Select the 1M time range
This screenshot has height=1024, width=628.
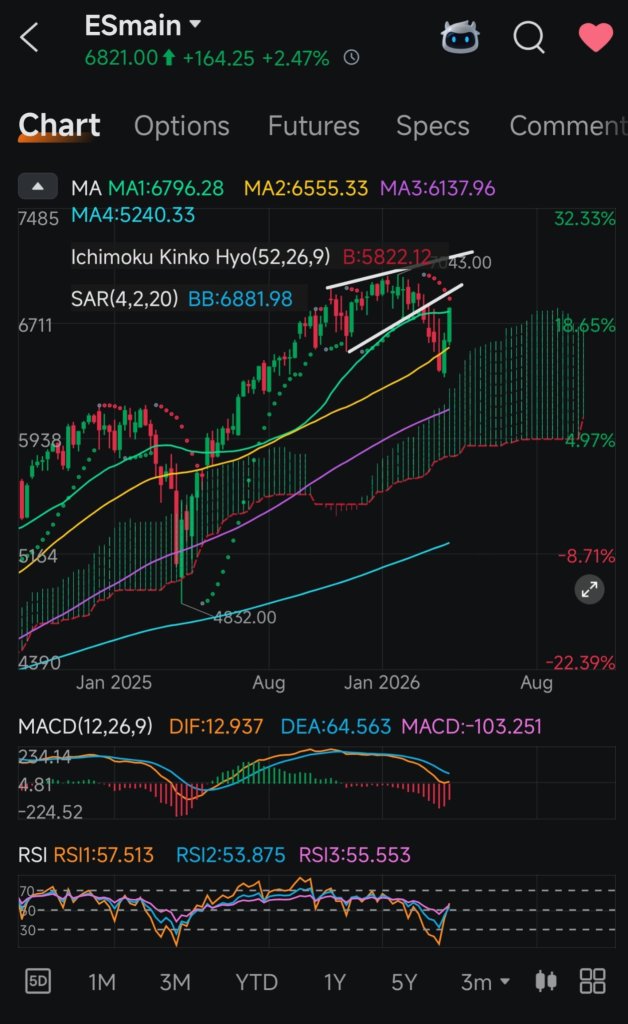pyautogui.click(x=102, y=982)
